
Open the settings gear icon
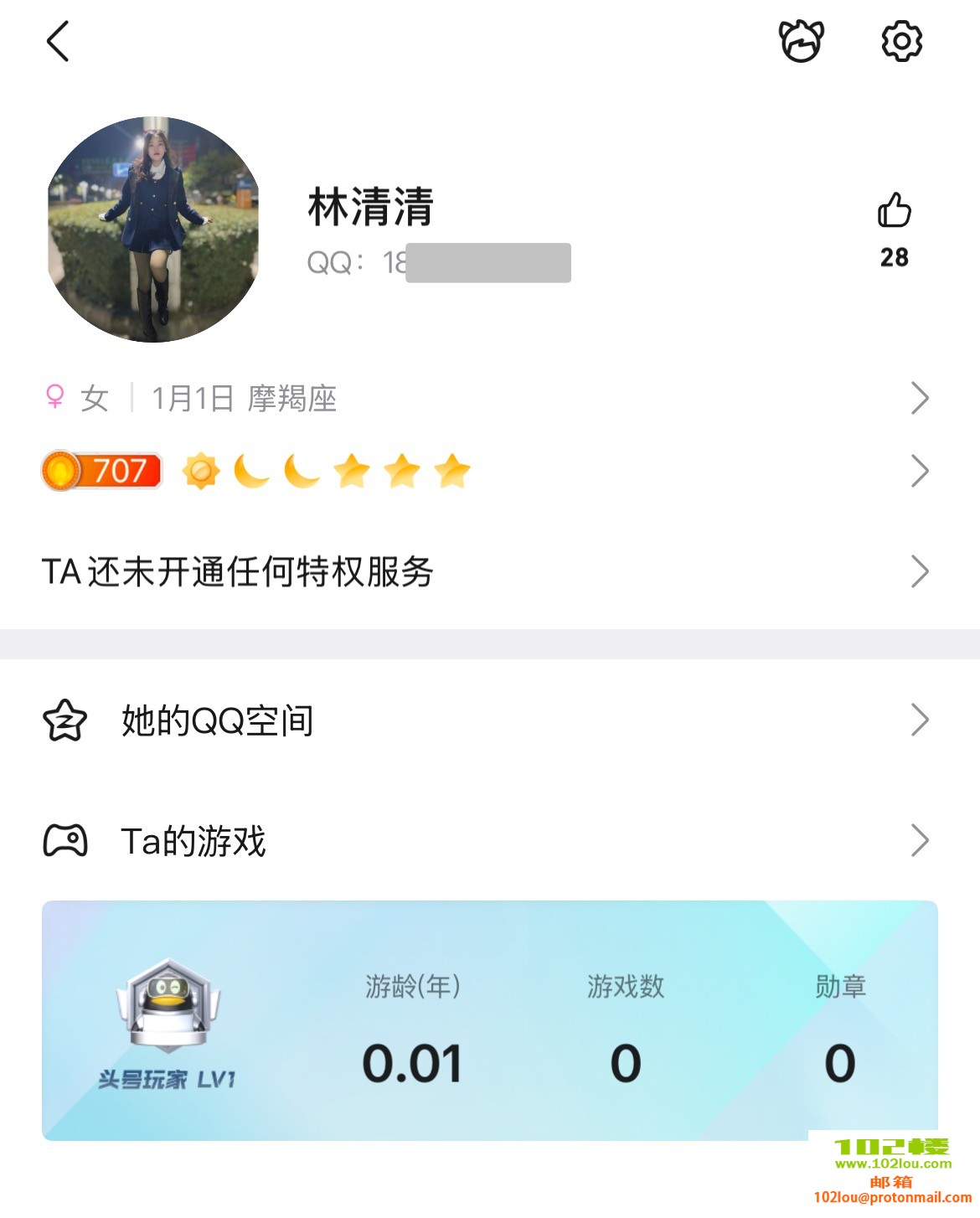[x=901, y=41]
